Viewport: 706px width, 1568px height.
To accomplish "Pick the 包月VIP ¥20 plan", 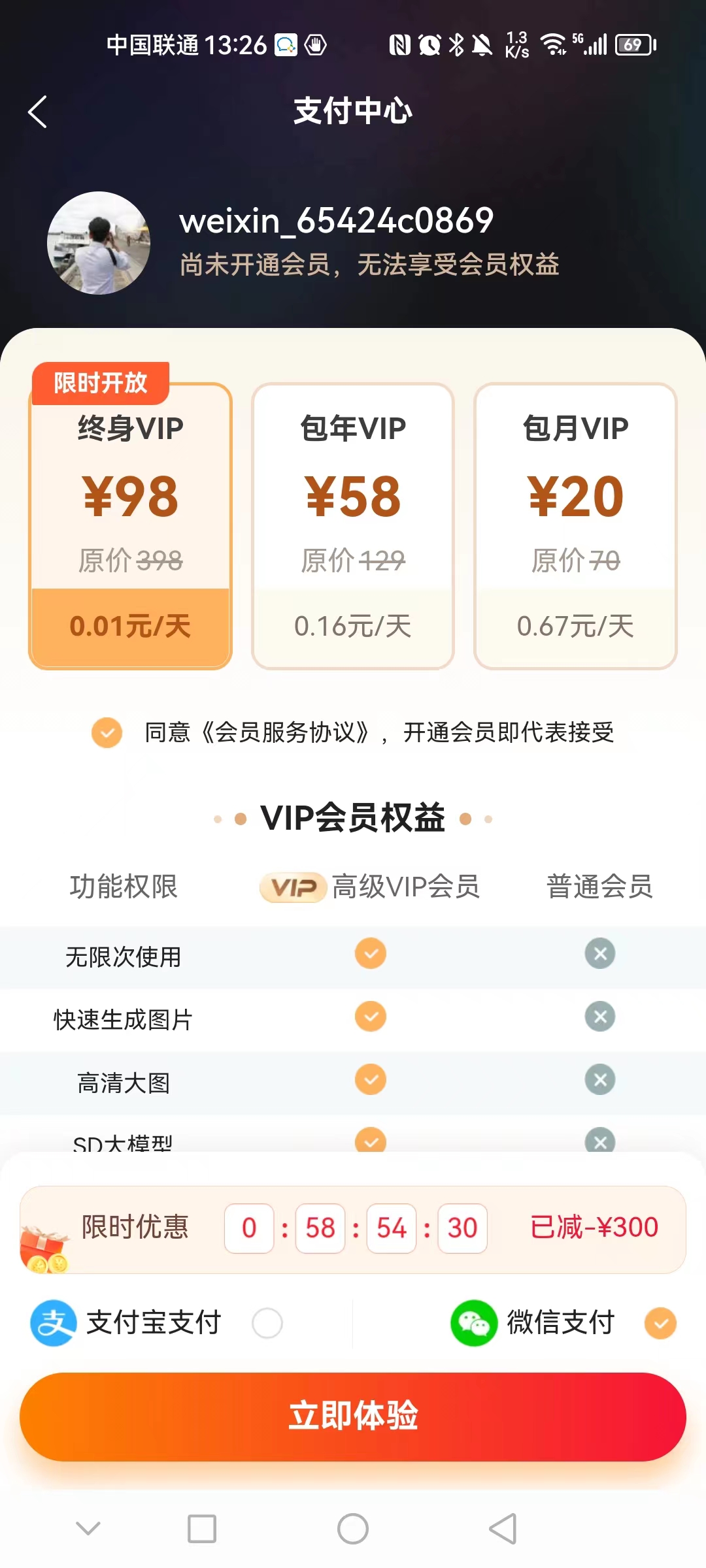I will (x=575, y=526).
